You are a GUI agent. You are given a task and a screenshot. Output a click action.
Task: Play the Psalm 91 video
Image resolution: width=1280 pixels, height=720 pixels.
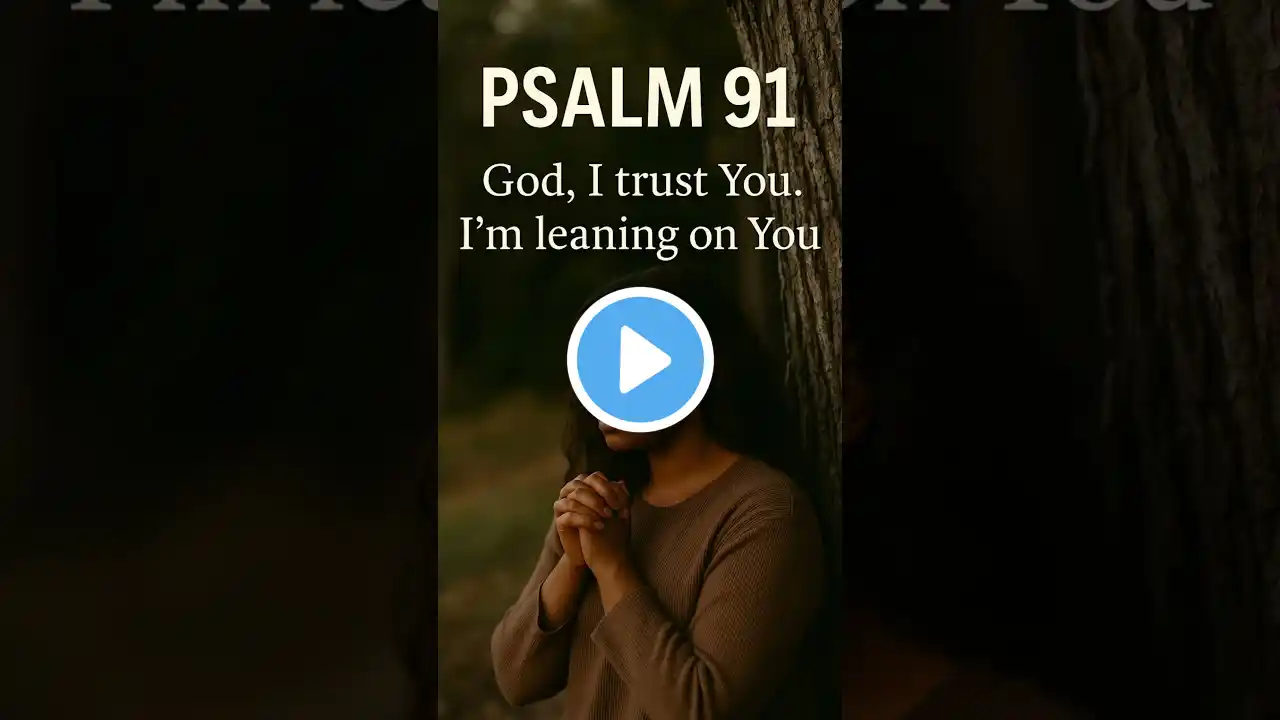tap(640, 360)
